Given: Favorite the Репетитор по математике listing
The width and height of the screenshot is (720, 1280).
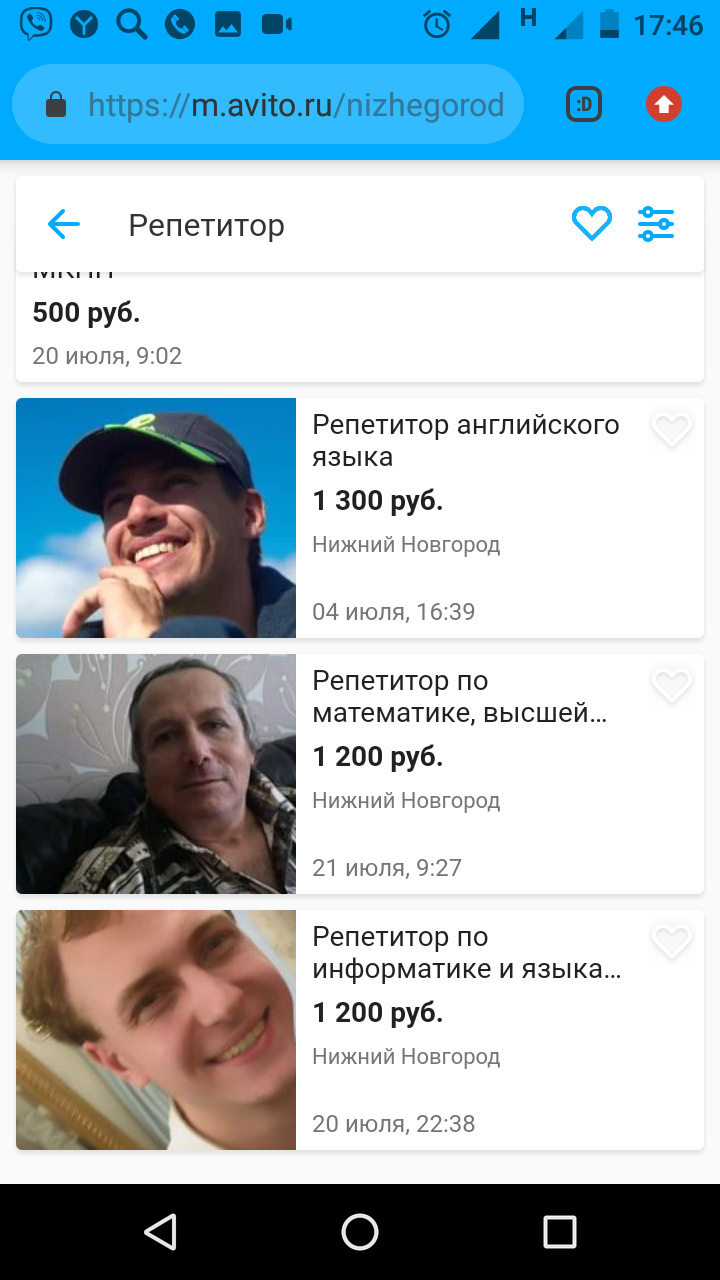Looking at the screenshot, I should [x=671, y=686].
